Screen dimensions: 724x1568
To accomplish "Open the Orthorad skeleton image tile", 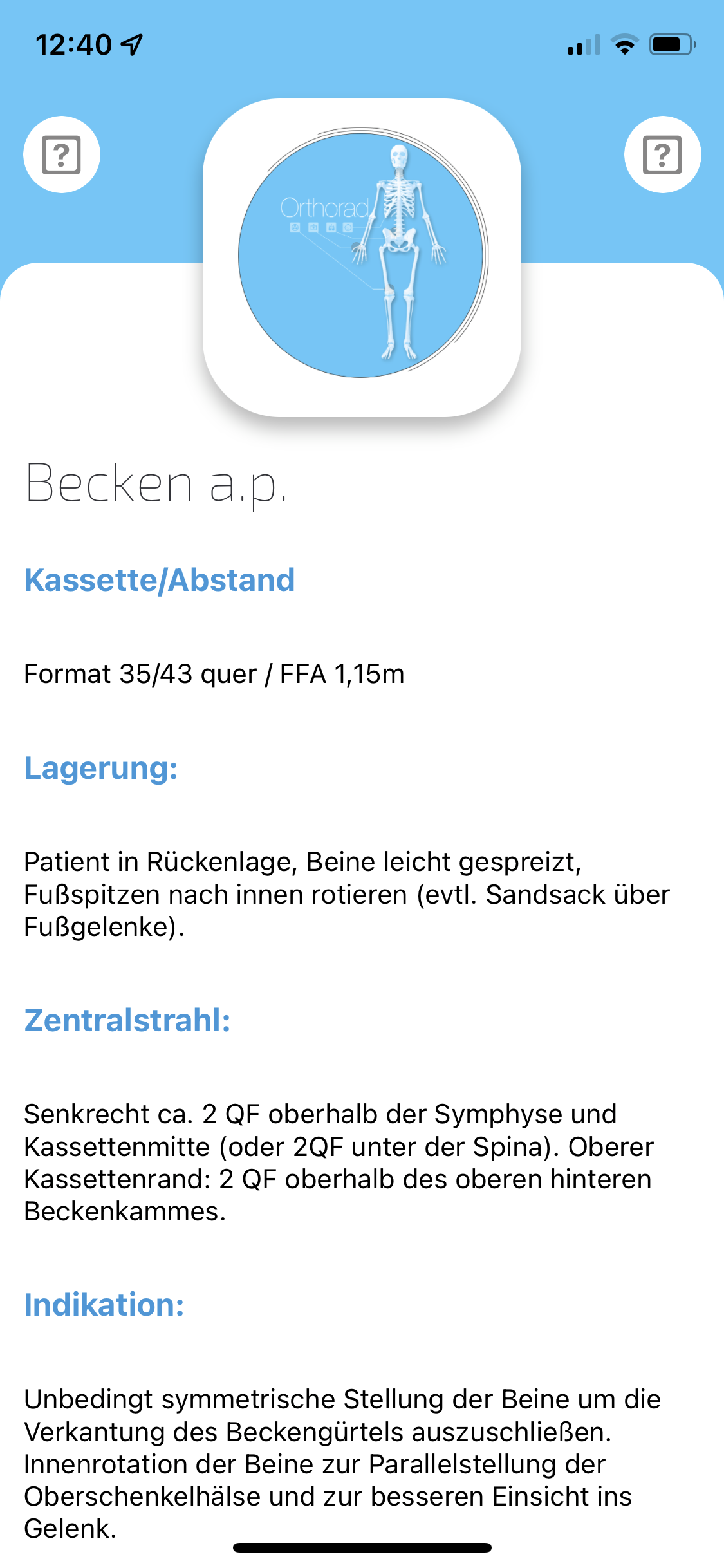I will click(362, 257).
